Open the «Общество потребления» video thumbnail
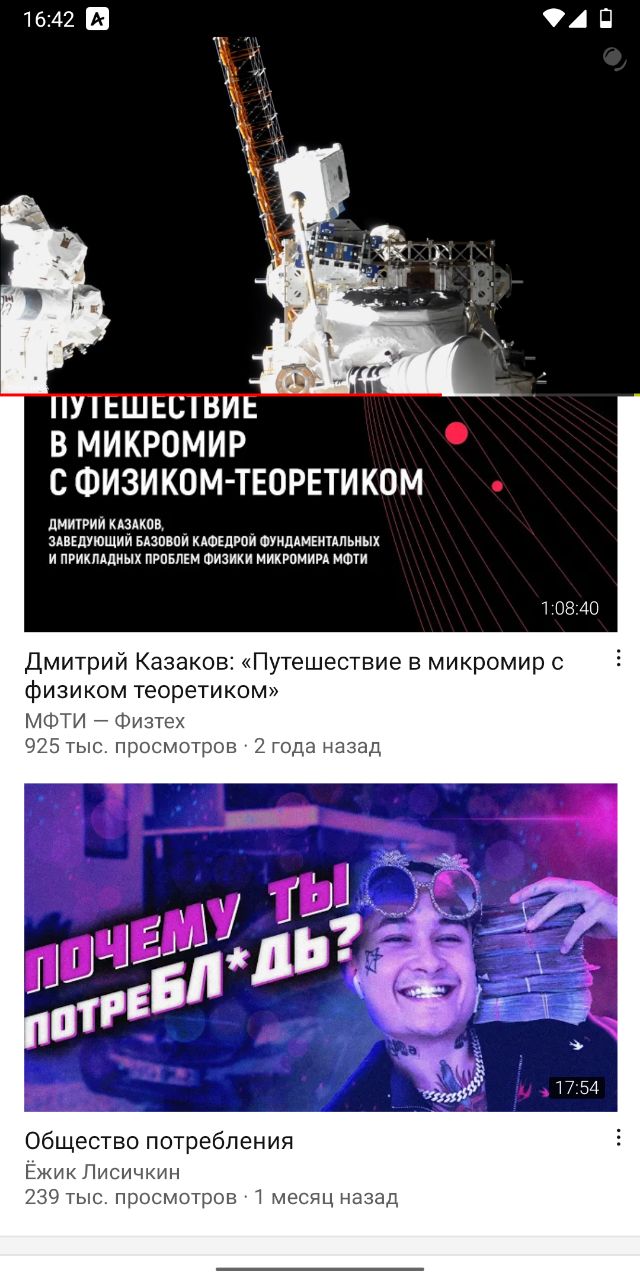The height and width of the screenshot is (1280, 640). pyautogui.click(x=320, y=947)
